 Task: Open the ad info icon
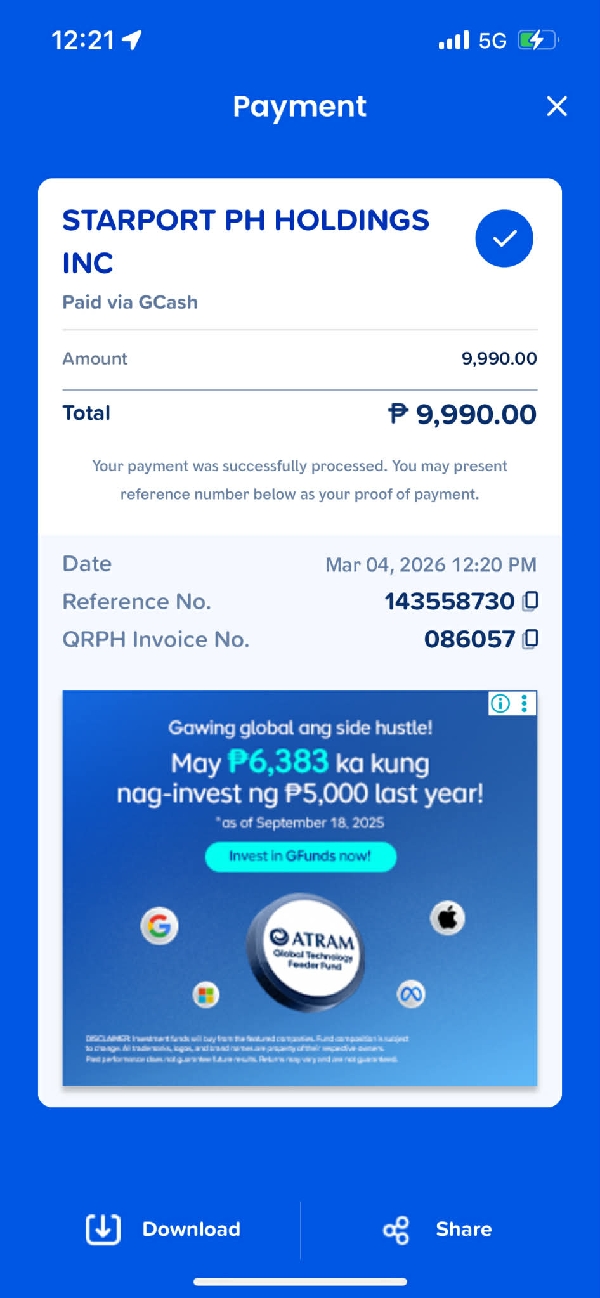click(501, 703)
